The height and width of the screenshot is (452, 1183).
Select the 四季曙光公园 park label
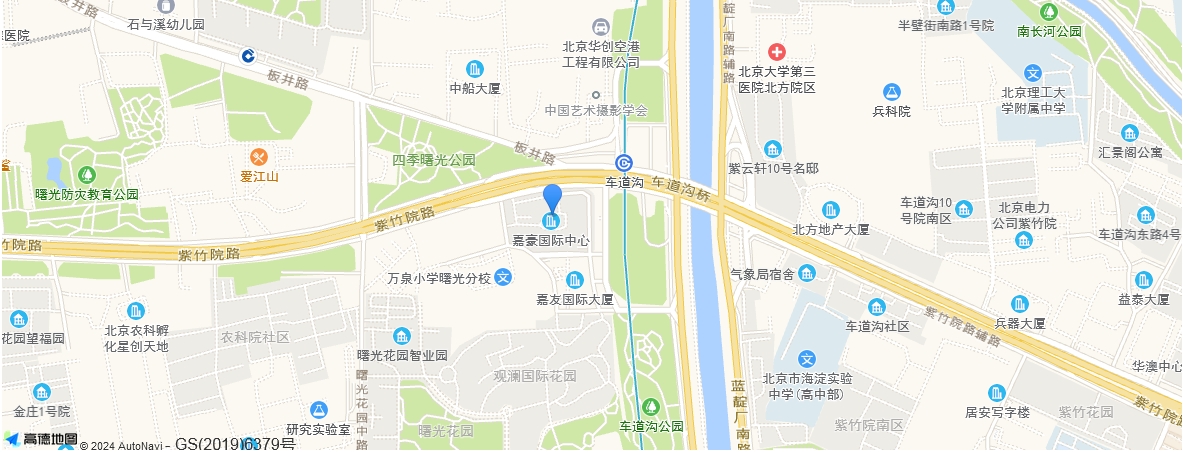(433, 160)
